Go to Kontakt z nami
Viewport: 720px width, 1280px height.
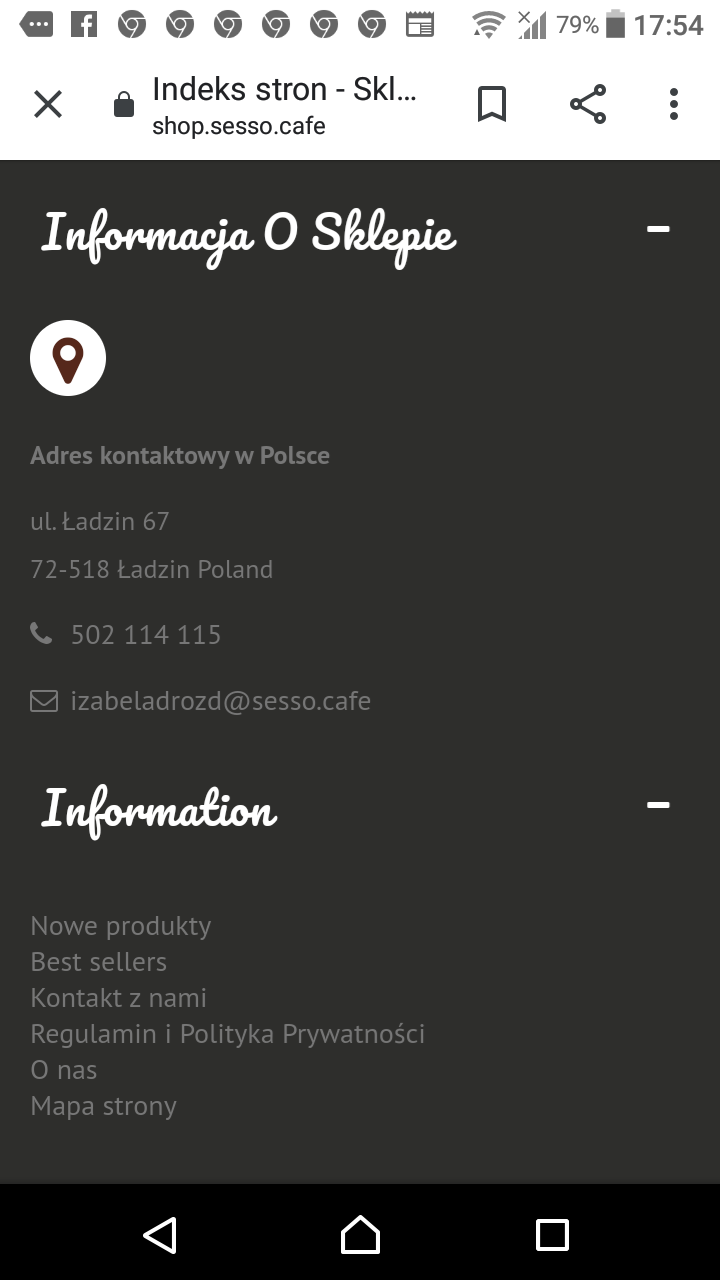[119, 998]
